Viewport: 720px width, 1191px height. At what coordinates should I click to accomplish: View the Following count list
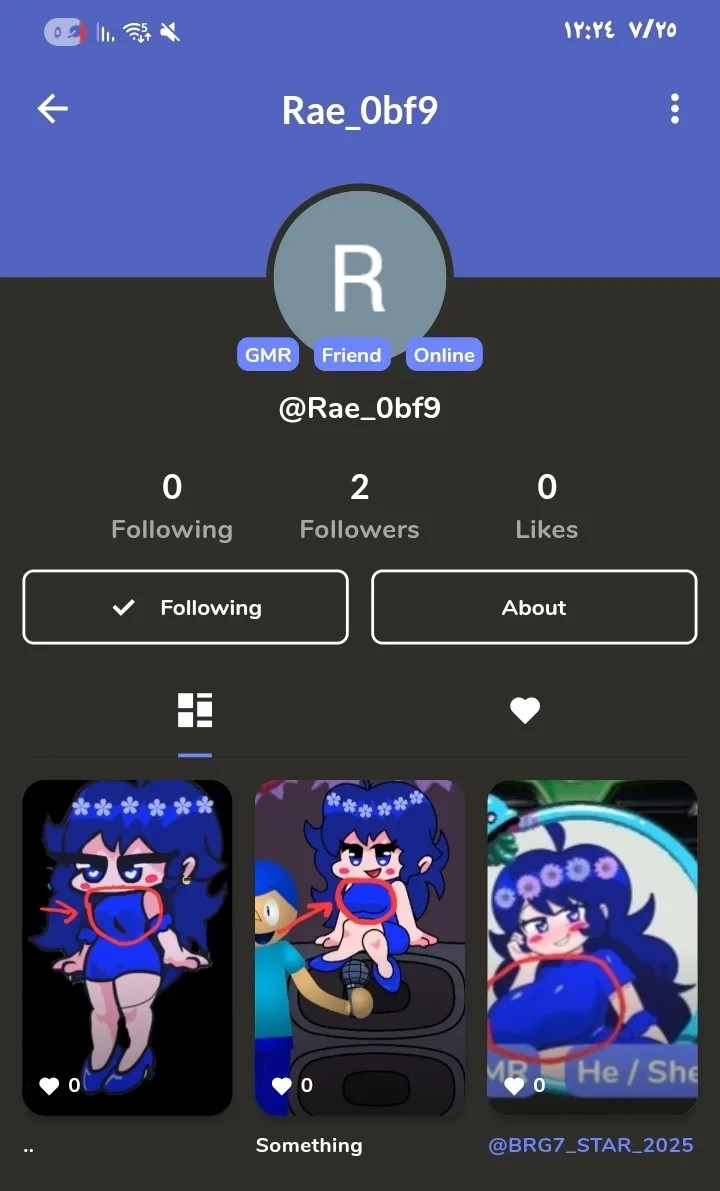172,507
